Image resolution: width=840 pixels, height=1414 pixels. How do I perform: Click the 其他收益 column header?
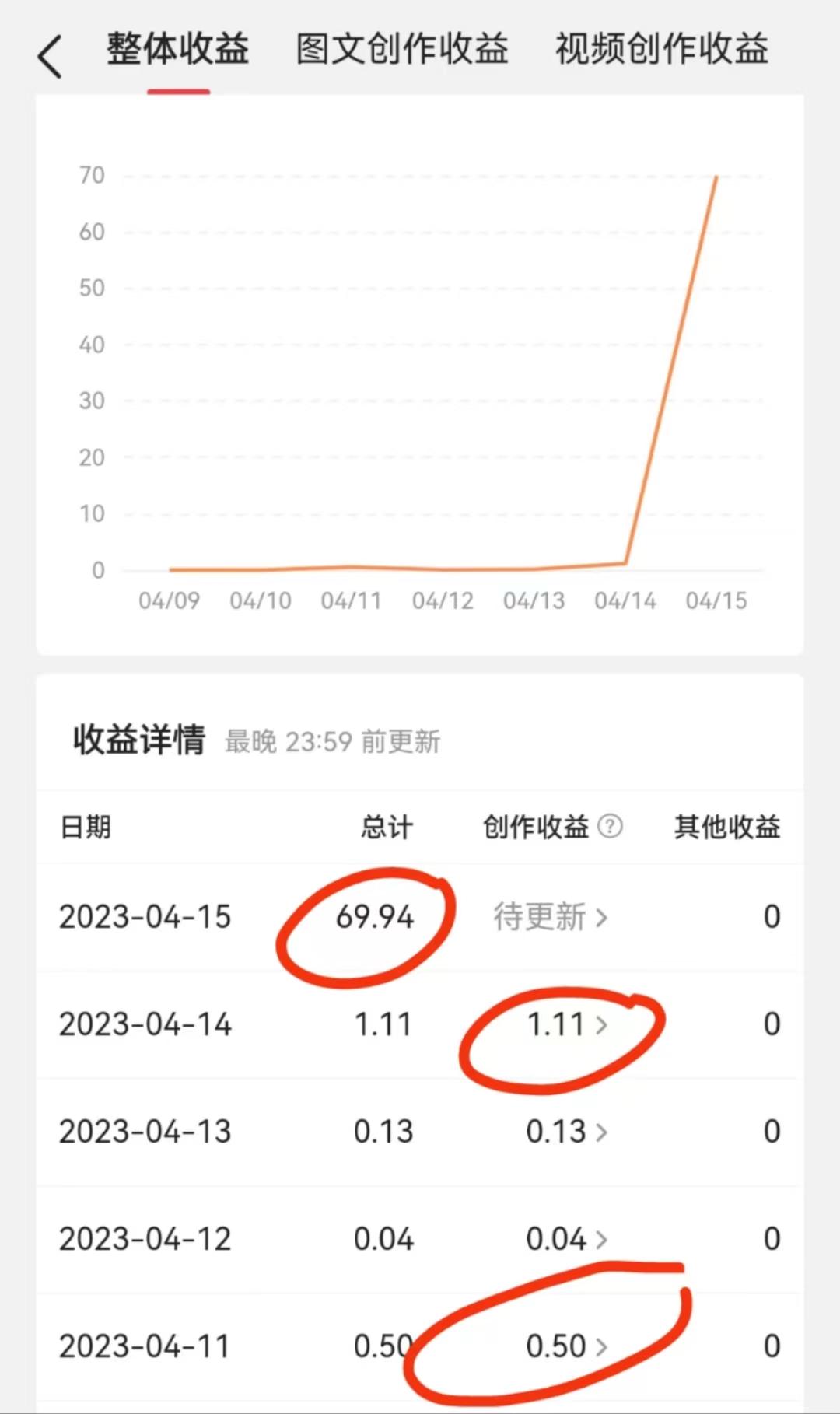pos(728,828)
